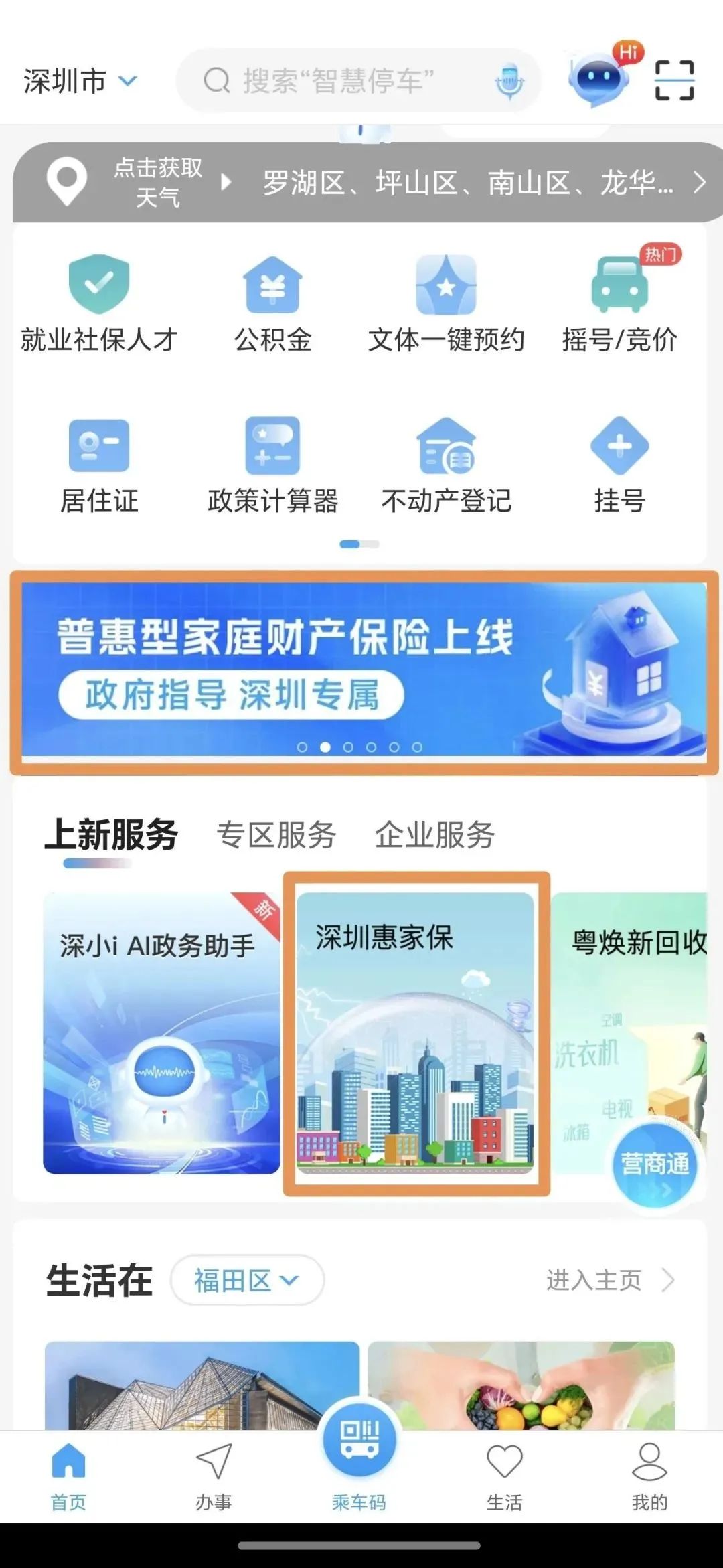Open the QR scan icon
Image resolution: width=723 pixels, height=1568 pixels.
pos(674,80)
